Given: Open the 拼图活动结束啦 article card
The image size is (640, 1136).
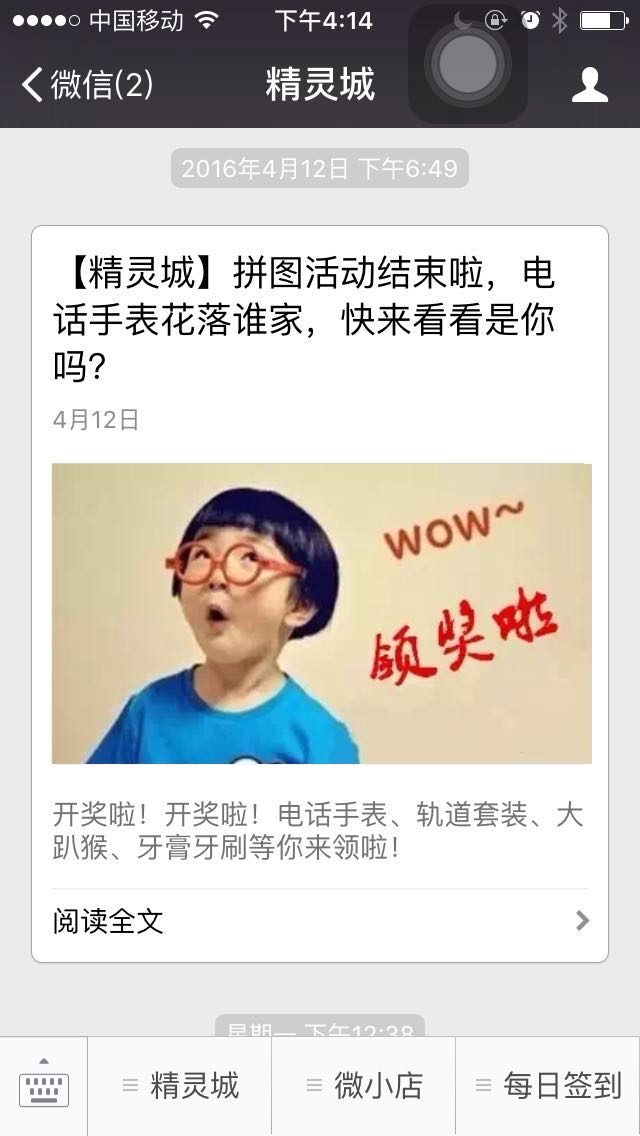Looking at the screenshot, I should (320, 320).
